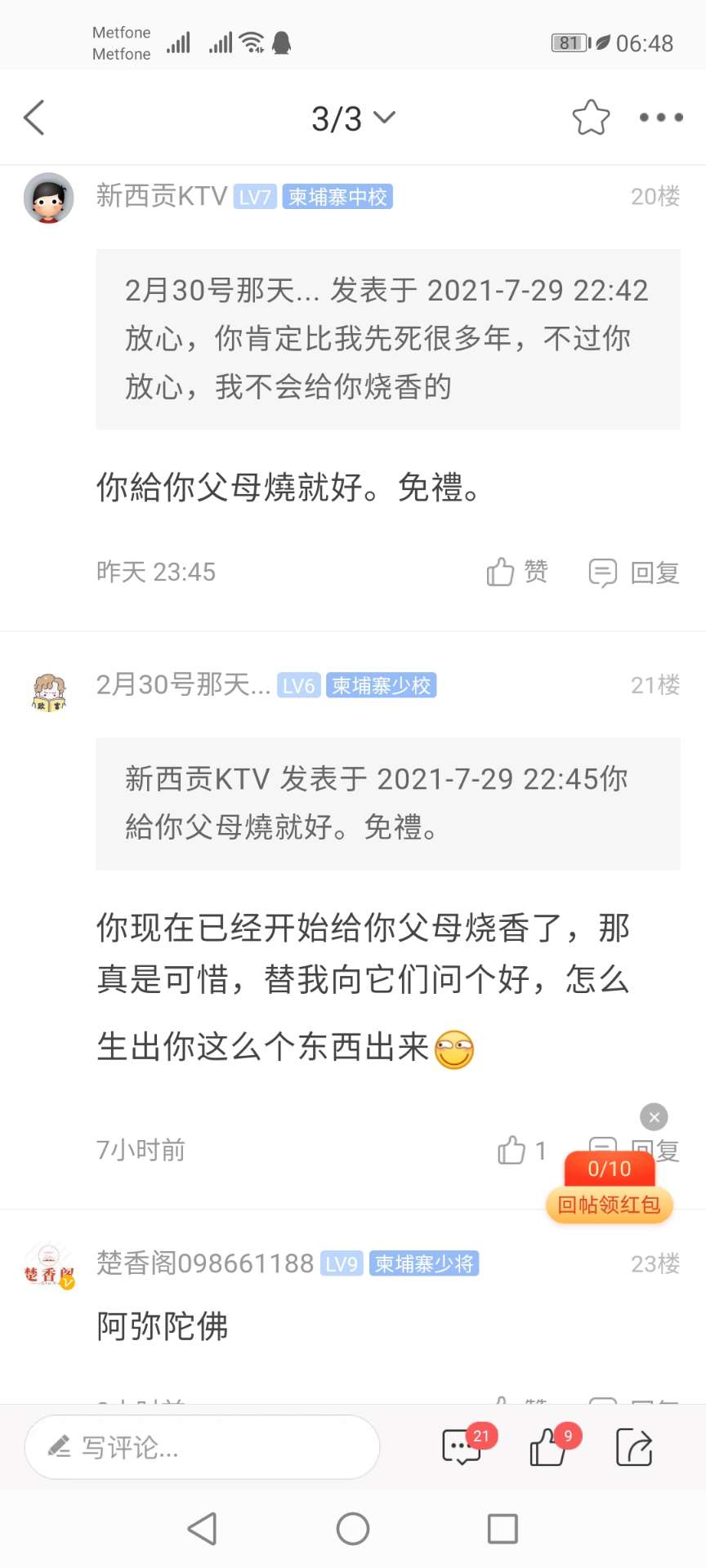The image size is (706, 1568).
Task: Tap the 写评论 comment input field
Action: point(202,1447)
